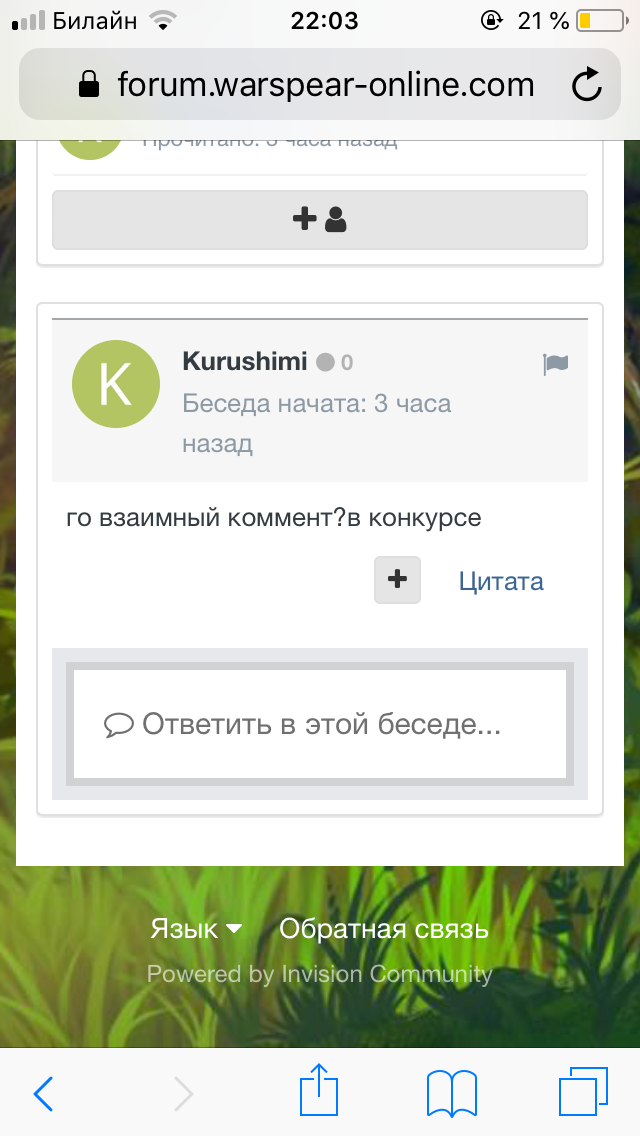This screenshot has height=1136, width=640.
Task: Tap Kurushimi's avatar circle
Action: (x=116, y=384)
